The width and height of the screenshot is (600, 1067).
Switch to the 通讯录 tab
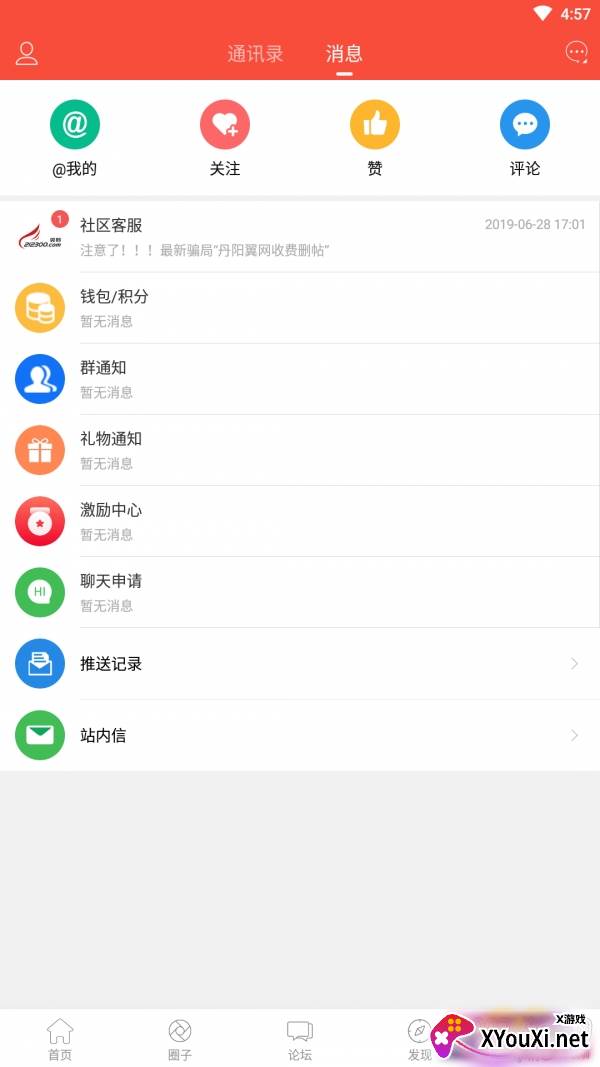[255, 54]
